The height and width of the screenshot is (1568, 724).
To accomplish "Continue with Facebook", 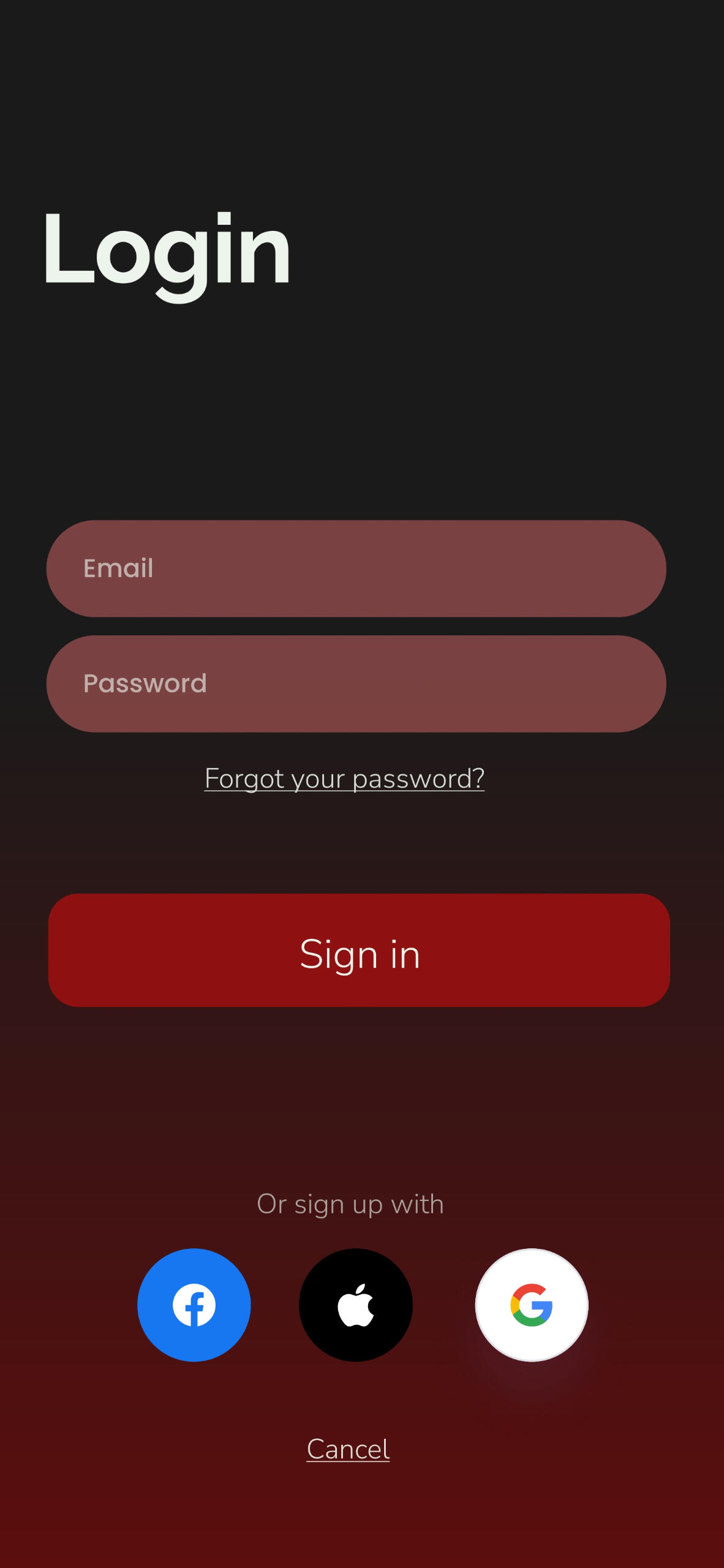I will point(194,1305).
